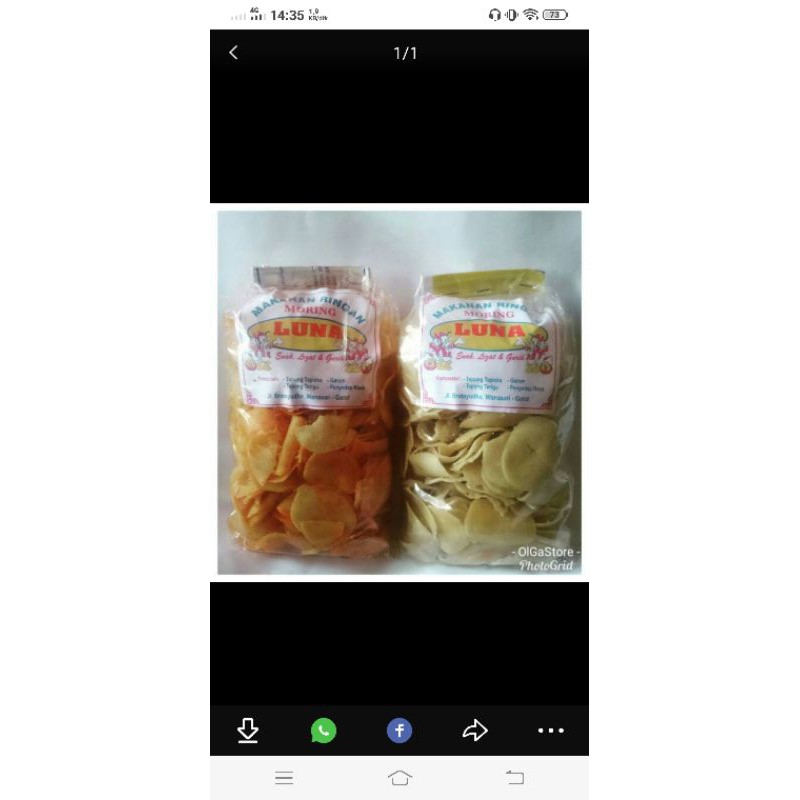800x800 pixels.
Task: Open the three-dot more menu
Action: [x=551, y=731]
